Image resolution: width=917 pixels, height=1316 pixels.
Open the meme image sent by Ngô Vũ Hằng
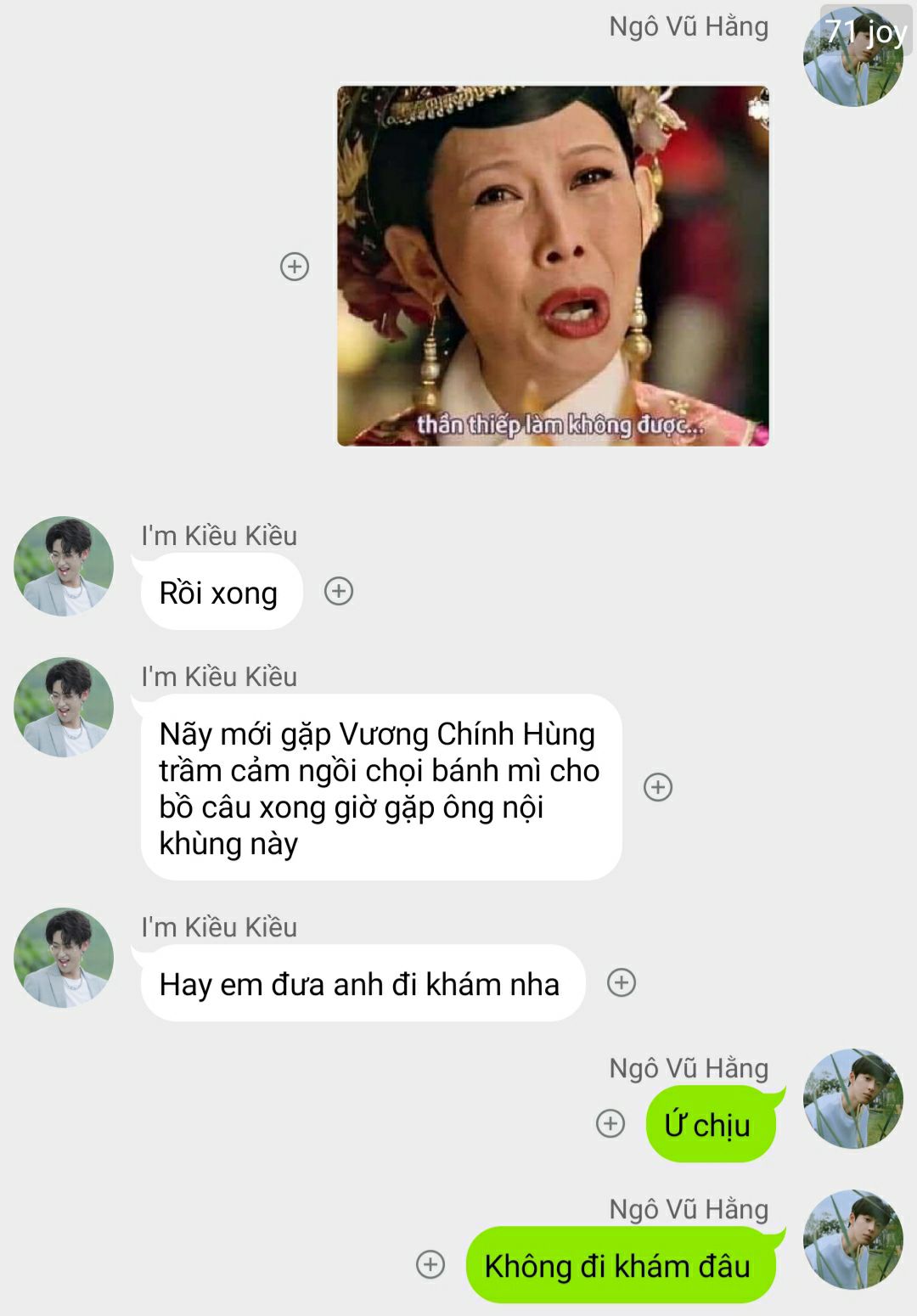pos(553,265)
